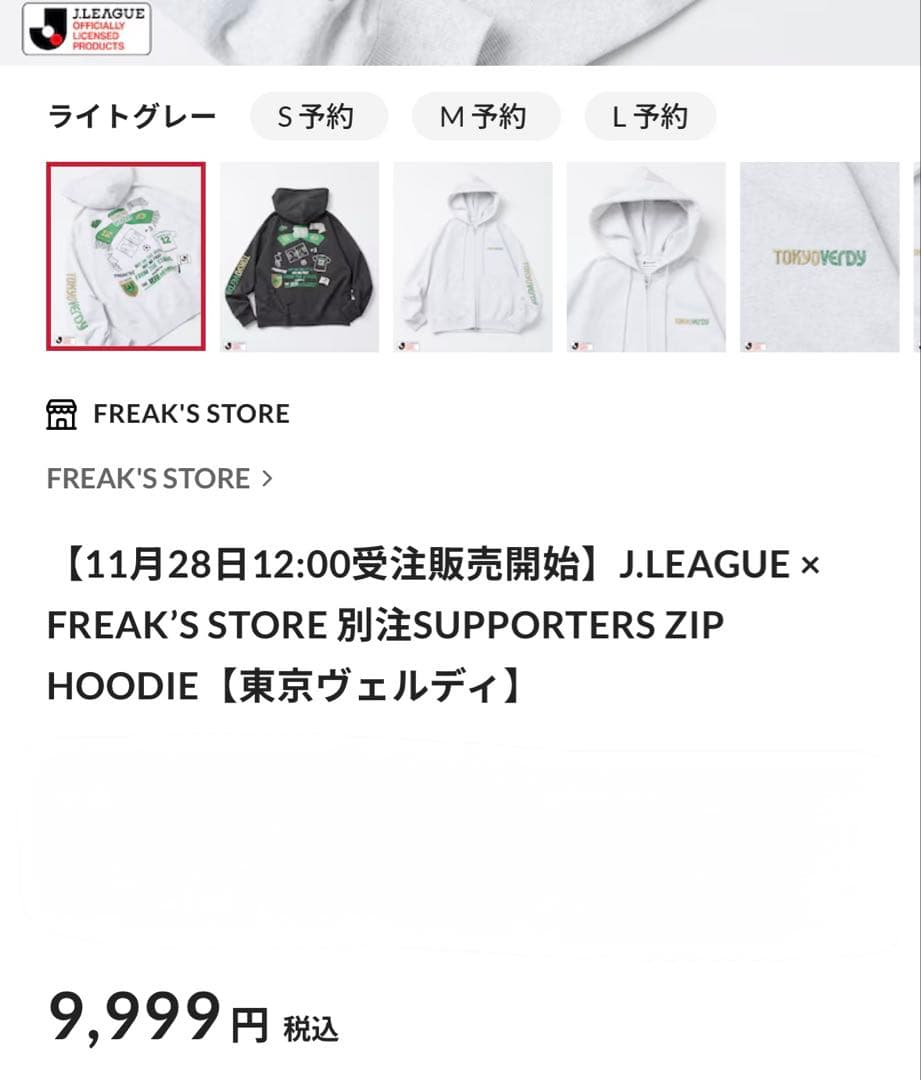View the zipper and hood close-up thumbnail
The height and width of the screenshot is (1080, 921).
click(x=646, y=257)
